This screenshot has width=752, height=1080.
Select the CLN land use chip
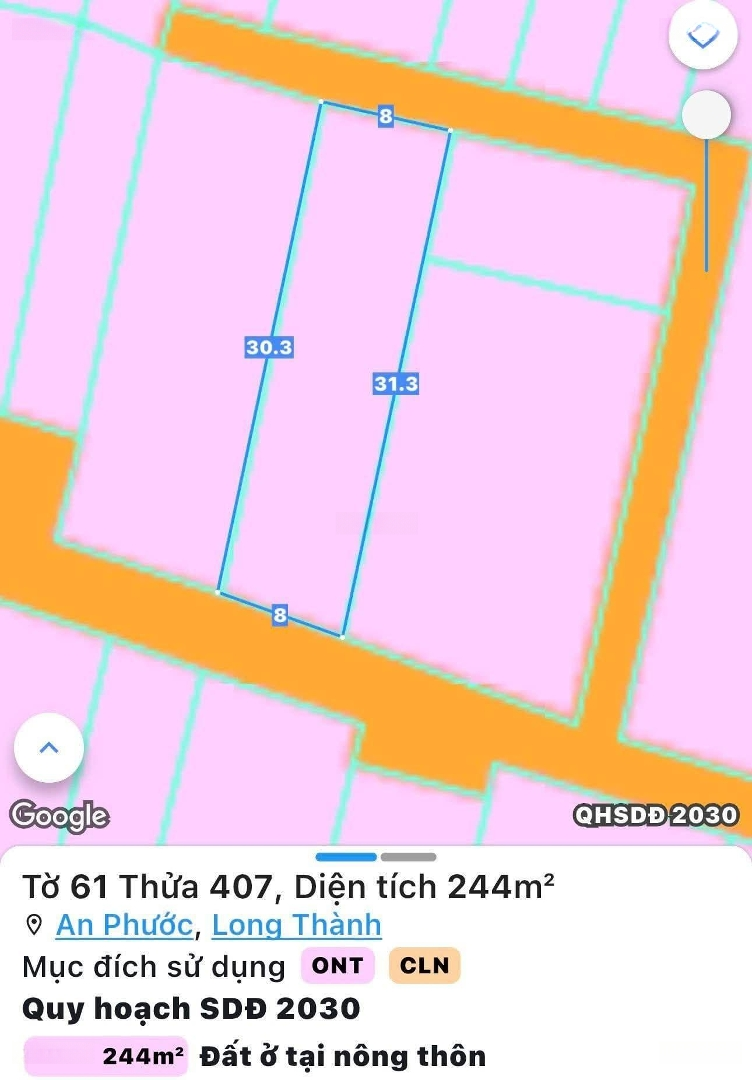pyautogui.click(x=424, y=966)
